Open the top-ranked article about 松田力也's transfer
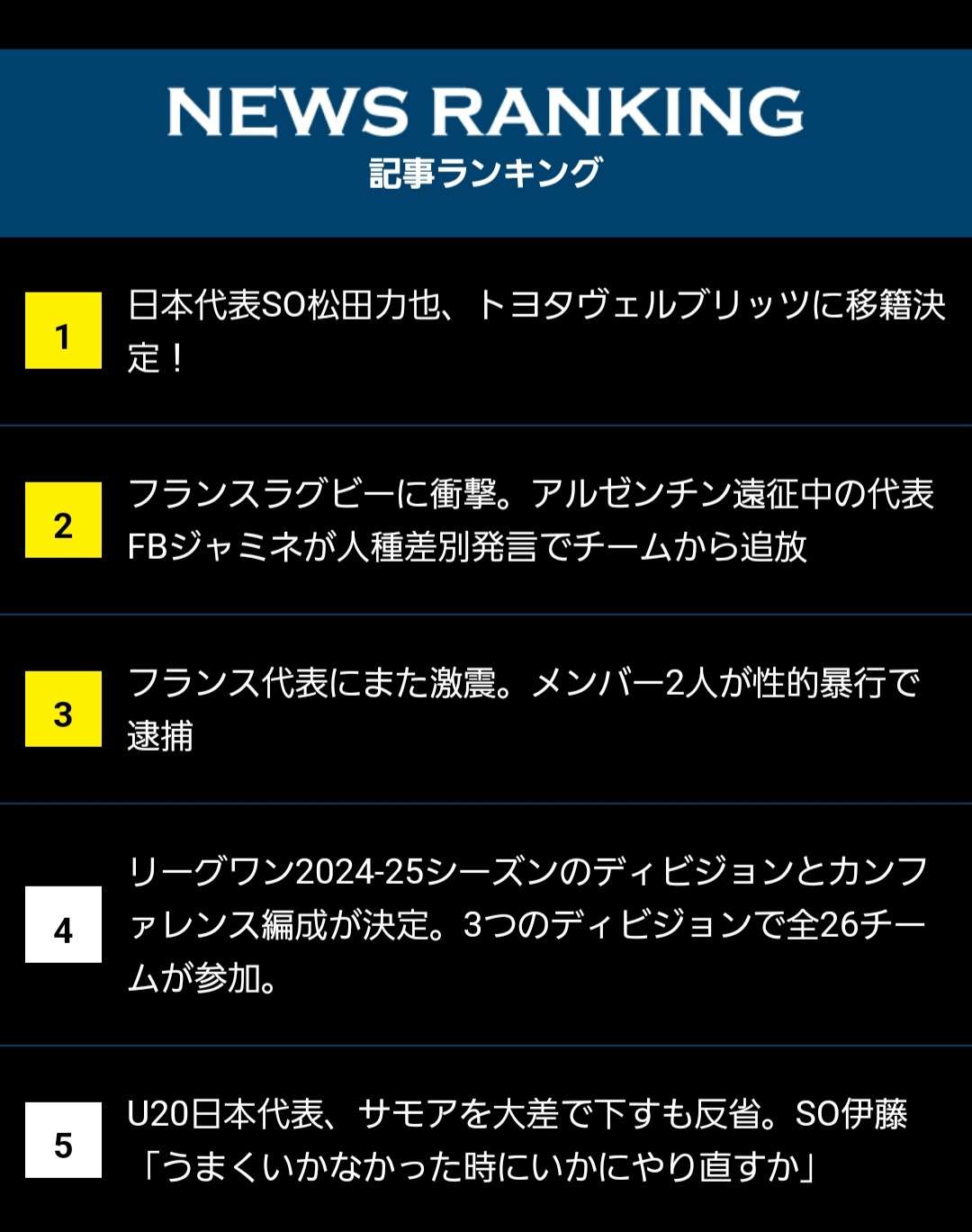 coord(535,330)
